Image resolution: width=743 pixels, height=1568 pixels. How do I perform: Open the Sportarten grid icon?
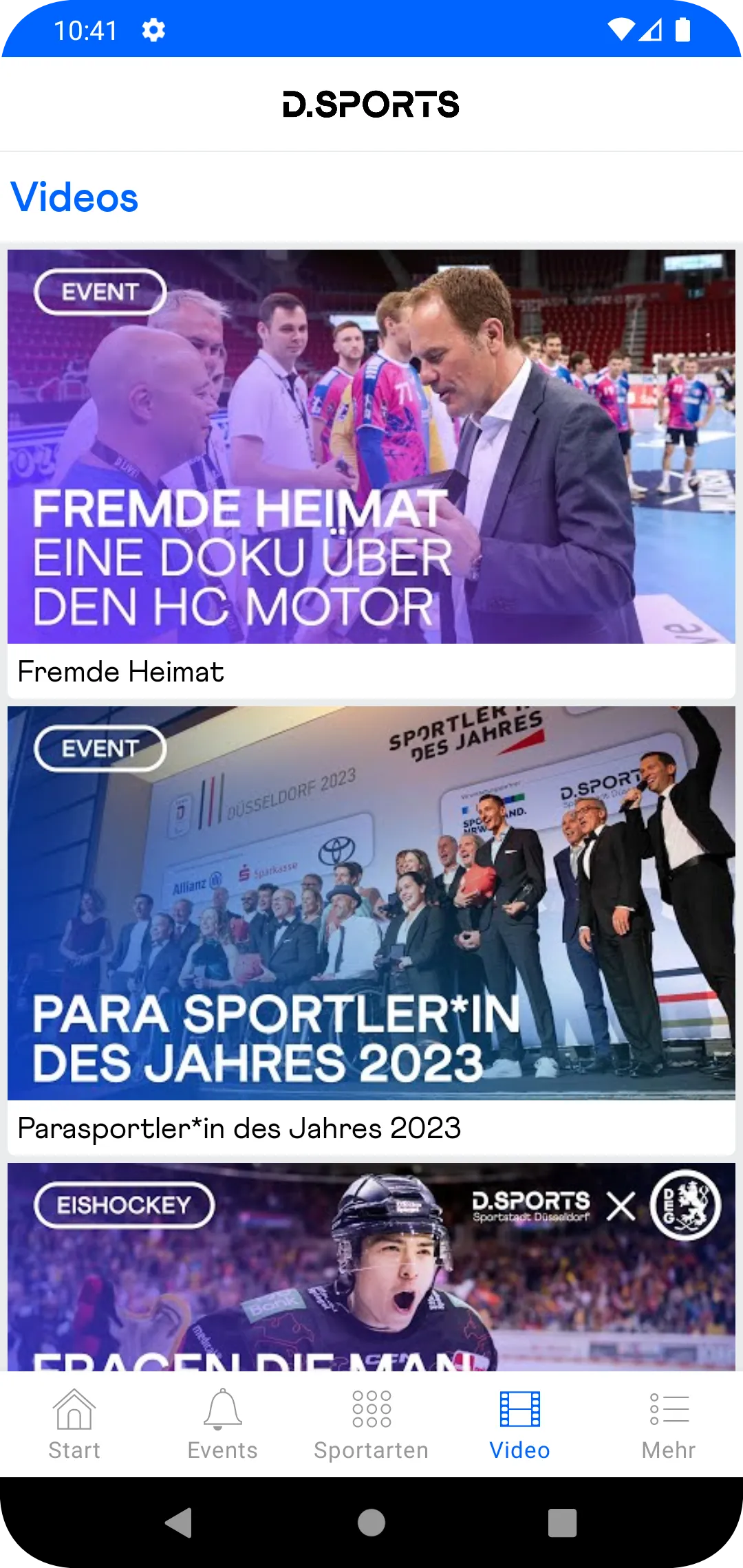pos(371,1410)
